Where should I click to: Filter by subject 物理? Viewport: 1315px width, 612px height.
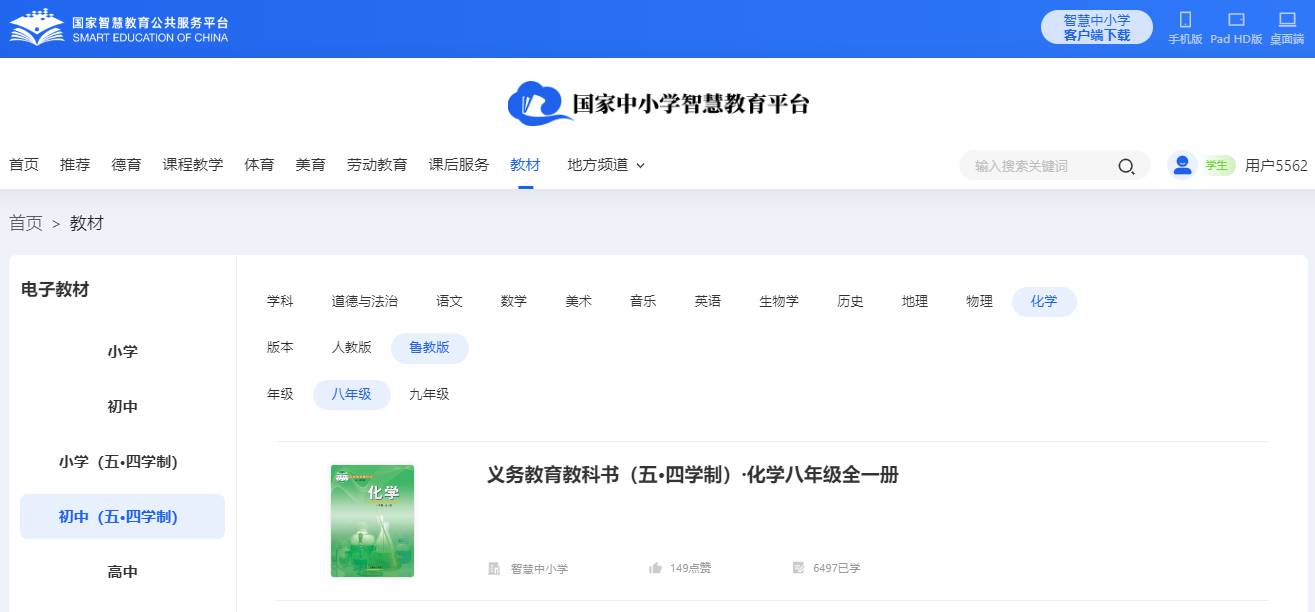(x=979, y=301)
